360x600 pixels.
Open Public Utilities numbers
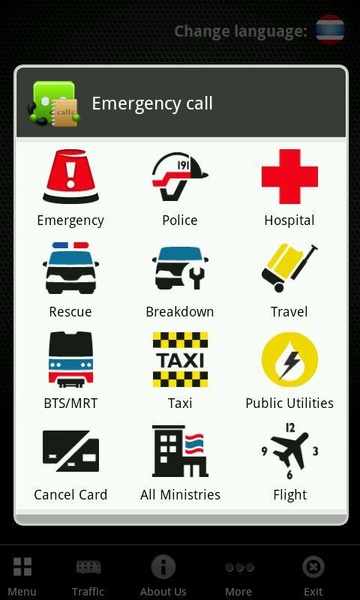pos(290,371)
